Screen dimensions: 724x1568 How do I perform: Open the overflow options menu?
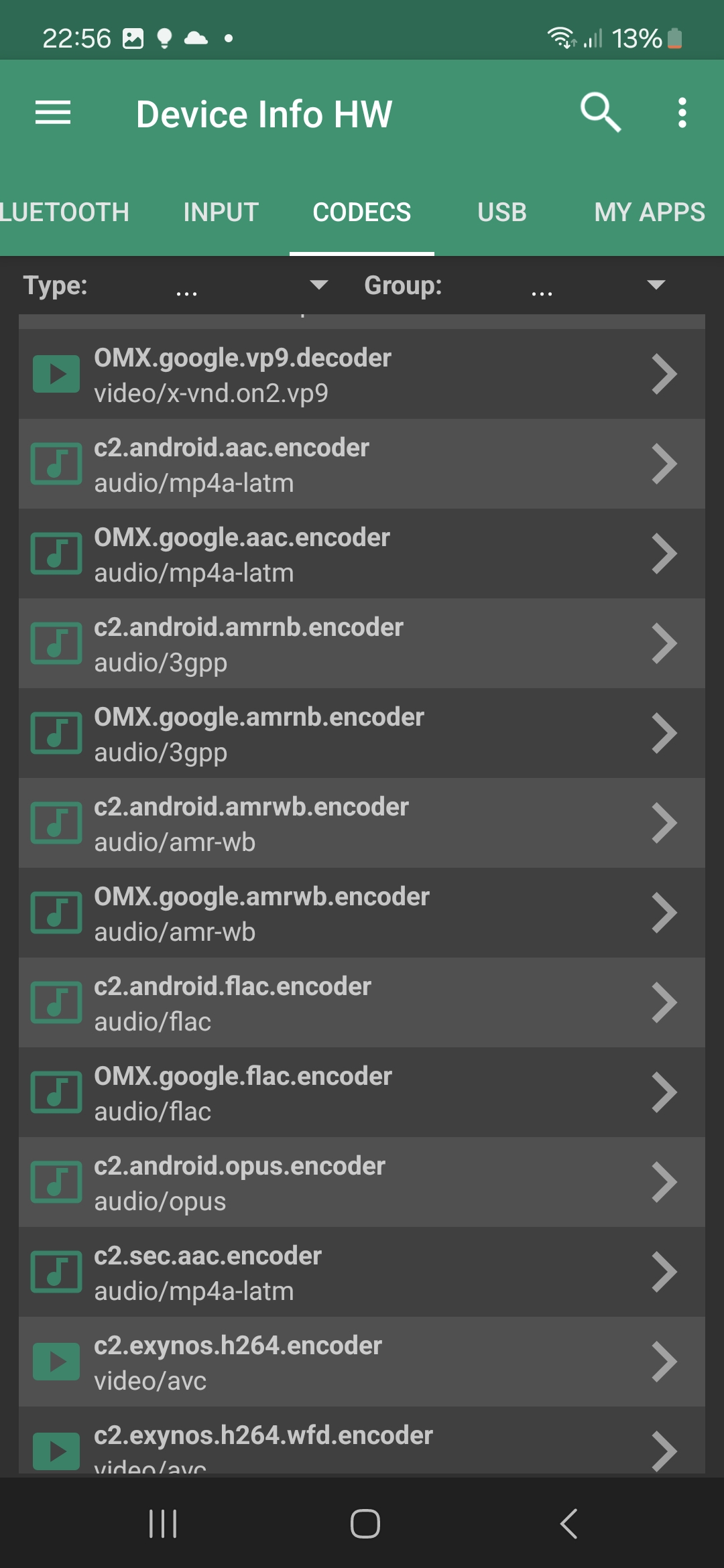[x=682, y=113]
